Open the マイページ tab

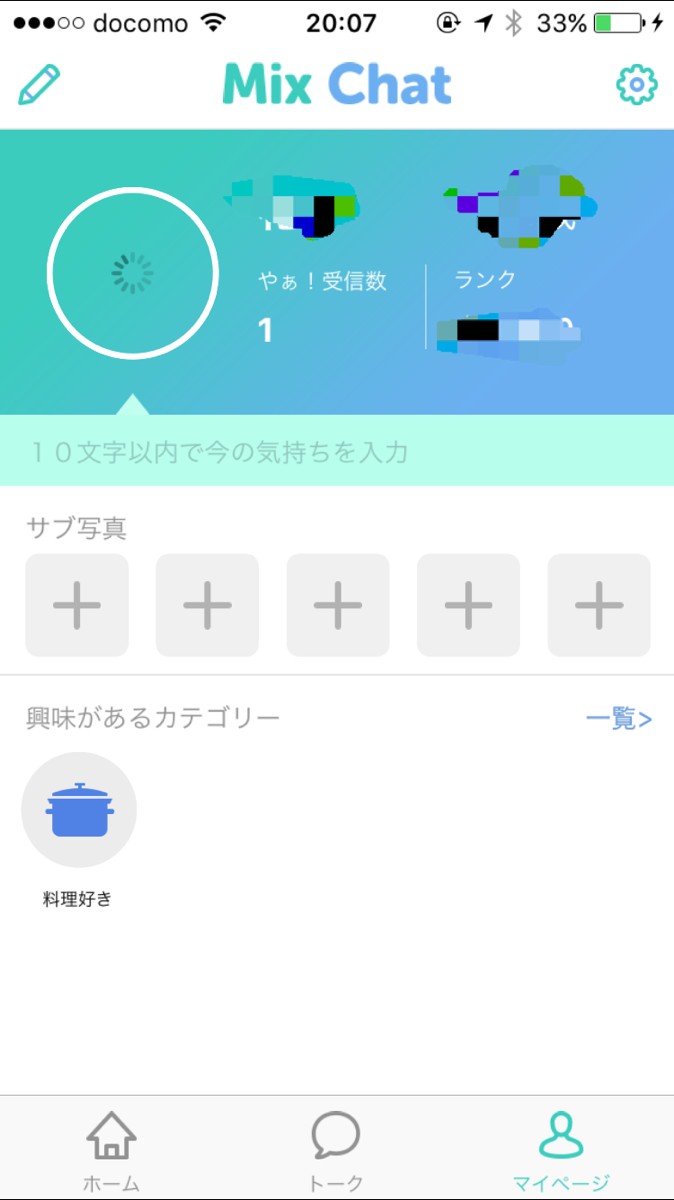561,1151
